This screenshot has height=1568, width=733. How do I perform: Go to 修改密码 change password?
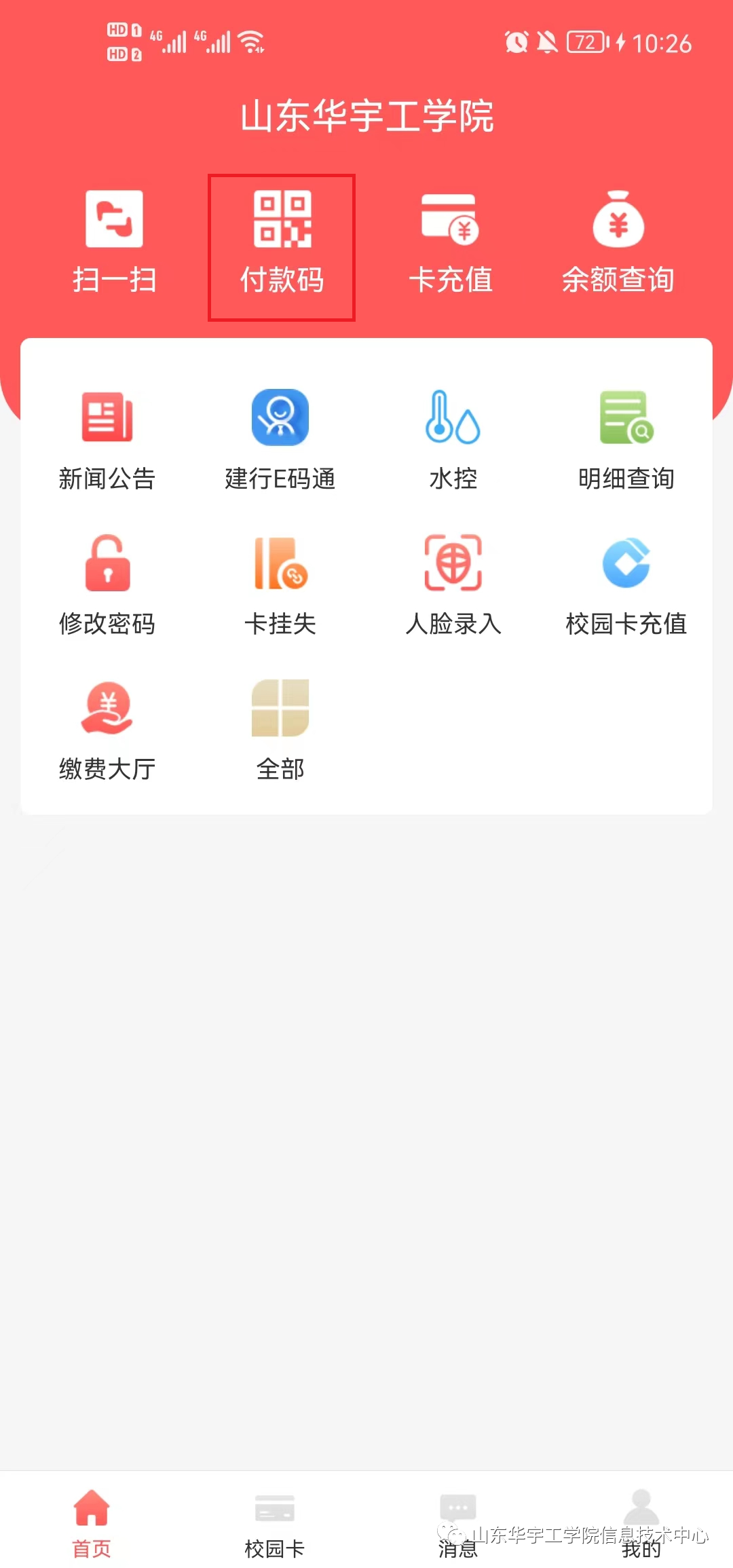(107, 585)
